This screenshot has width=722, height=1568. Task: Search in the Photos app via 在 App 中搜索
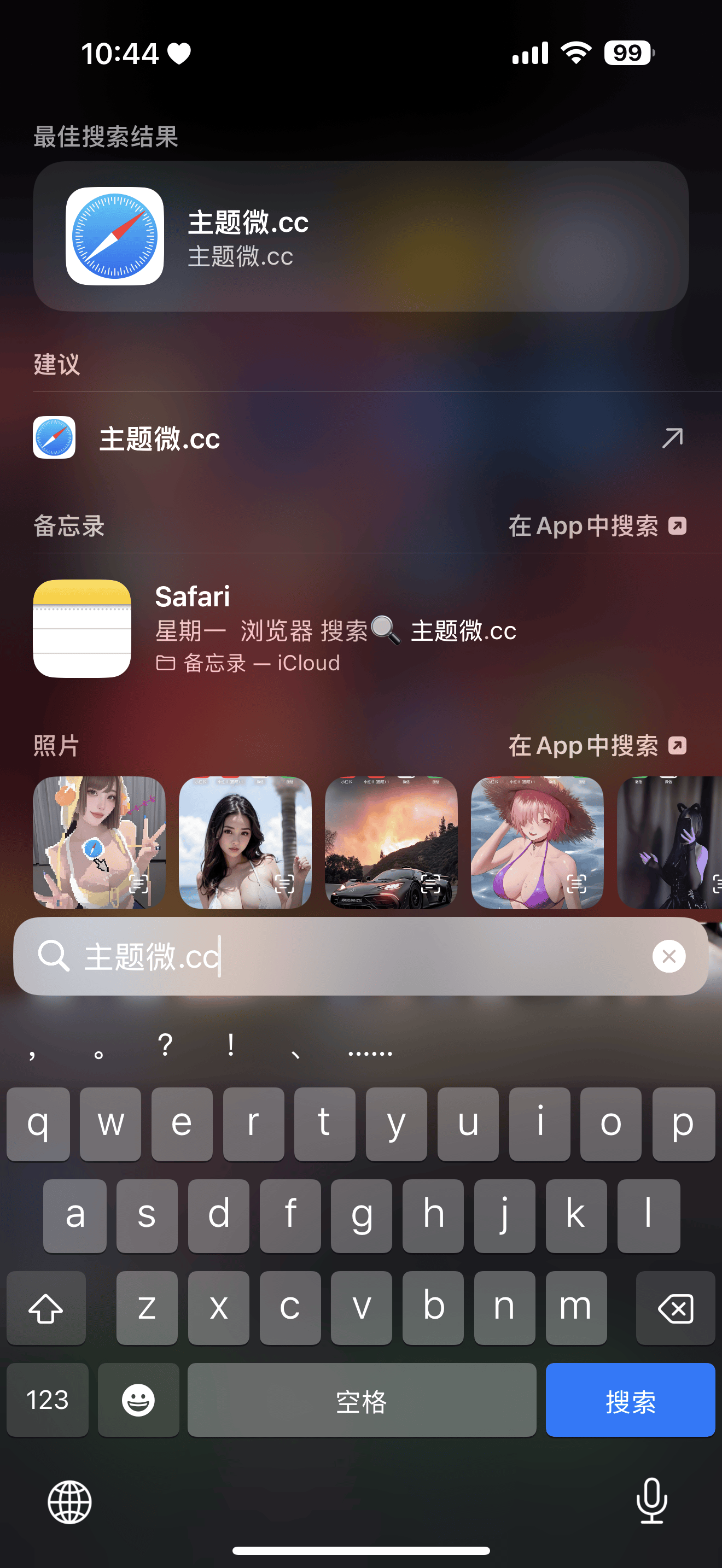[x=597, y=746]
